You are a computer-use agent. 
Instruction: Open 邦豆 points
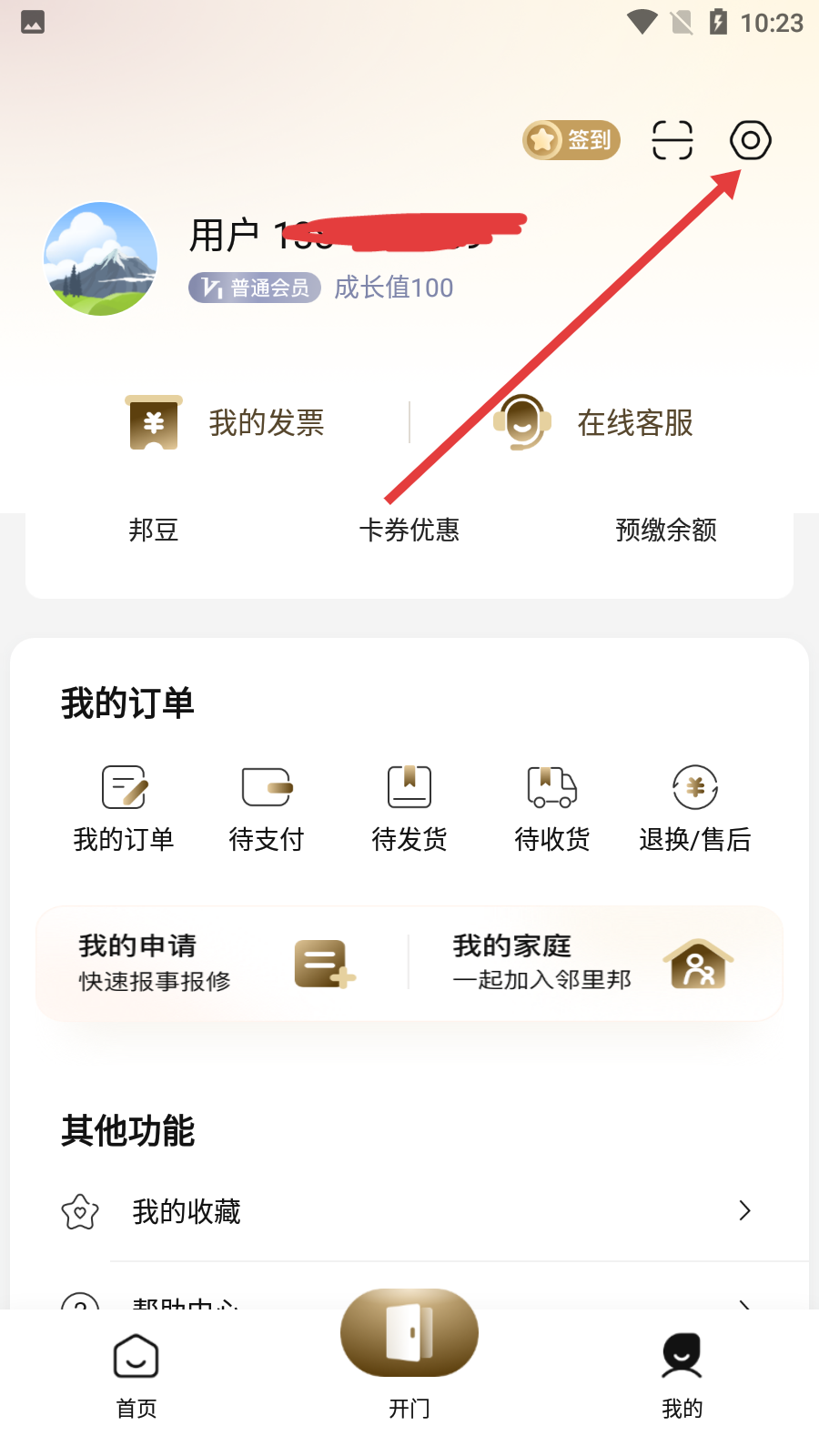(153, 530)
